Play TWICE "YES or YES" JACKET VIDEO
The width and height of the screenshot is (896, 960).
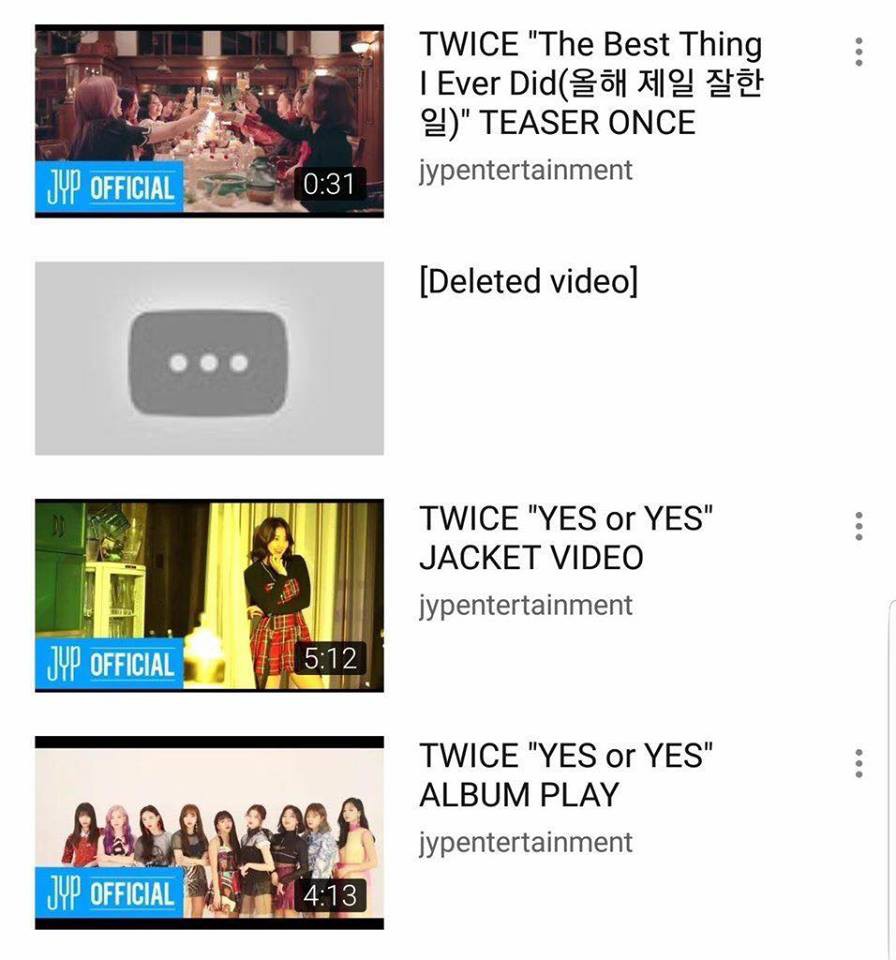pyautogui.click(x=209, y=596)
